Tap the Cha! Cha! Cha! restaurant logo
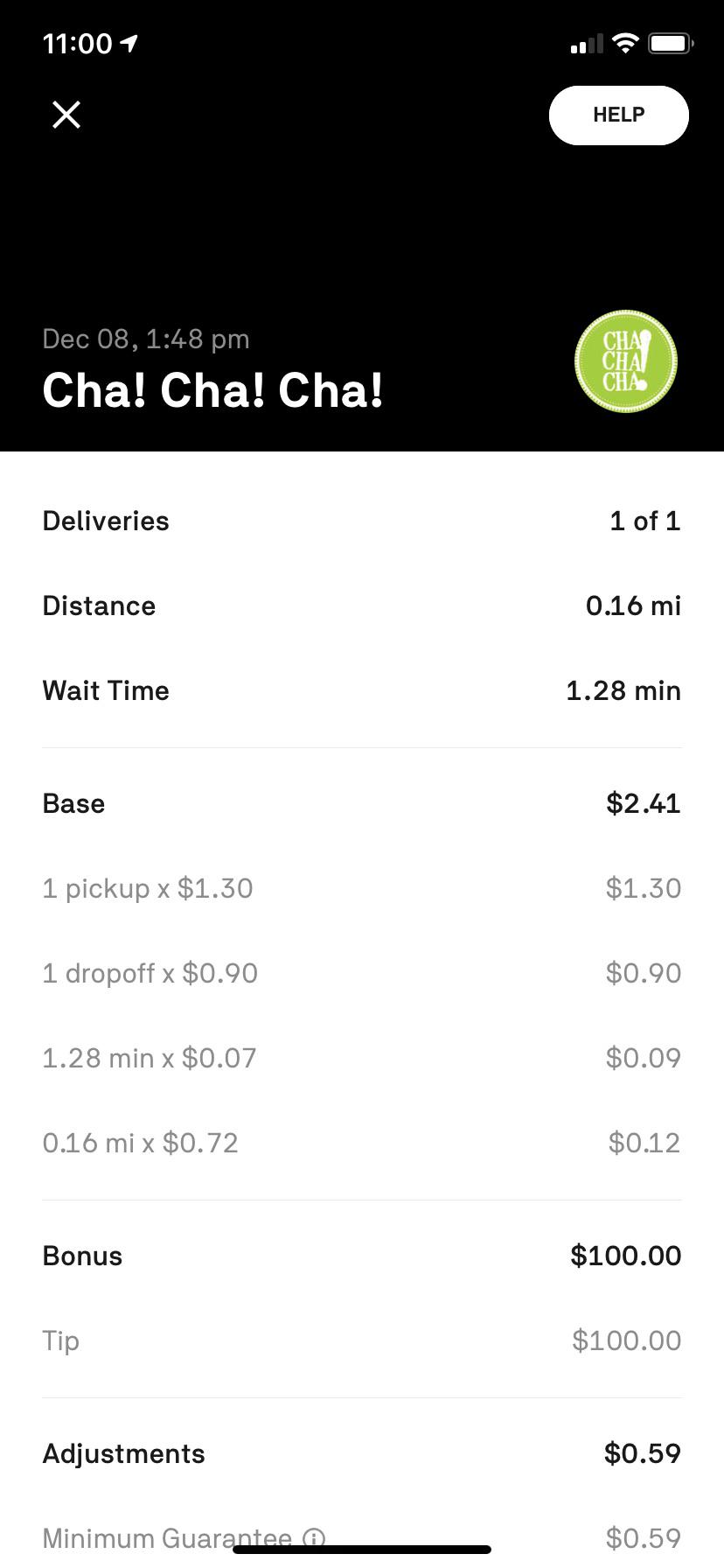Image resolution: width=724 pixels, height=1568 pixels. pos(626,361)
